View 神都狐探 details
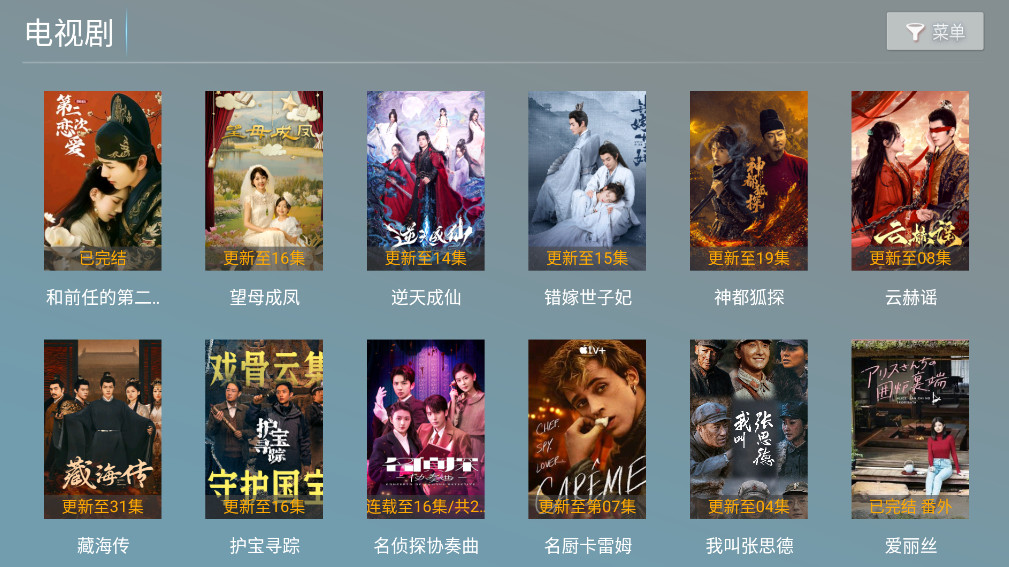Screen dimensions: 1009x567 749,181
